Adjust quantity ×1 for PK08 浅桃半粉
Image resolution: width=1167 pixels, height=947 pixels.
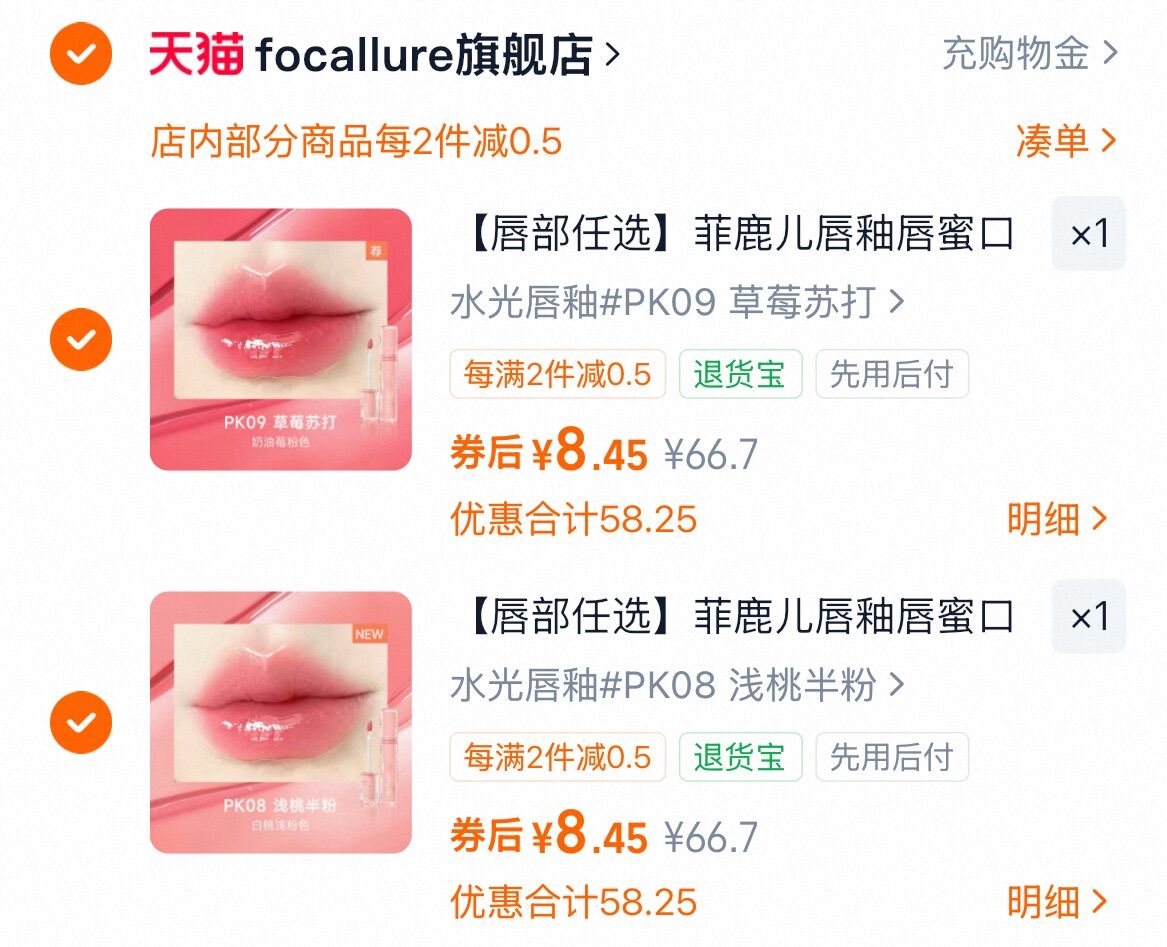pyautogui.click(x=1088, y=617)
